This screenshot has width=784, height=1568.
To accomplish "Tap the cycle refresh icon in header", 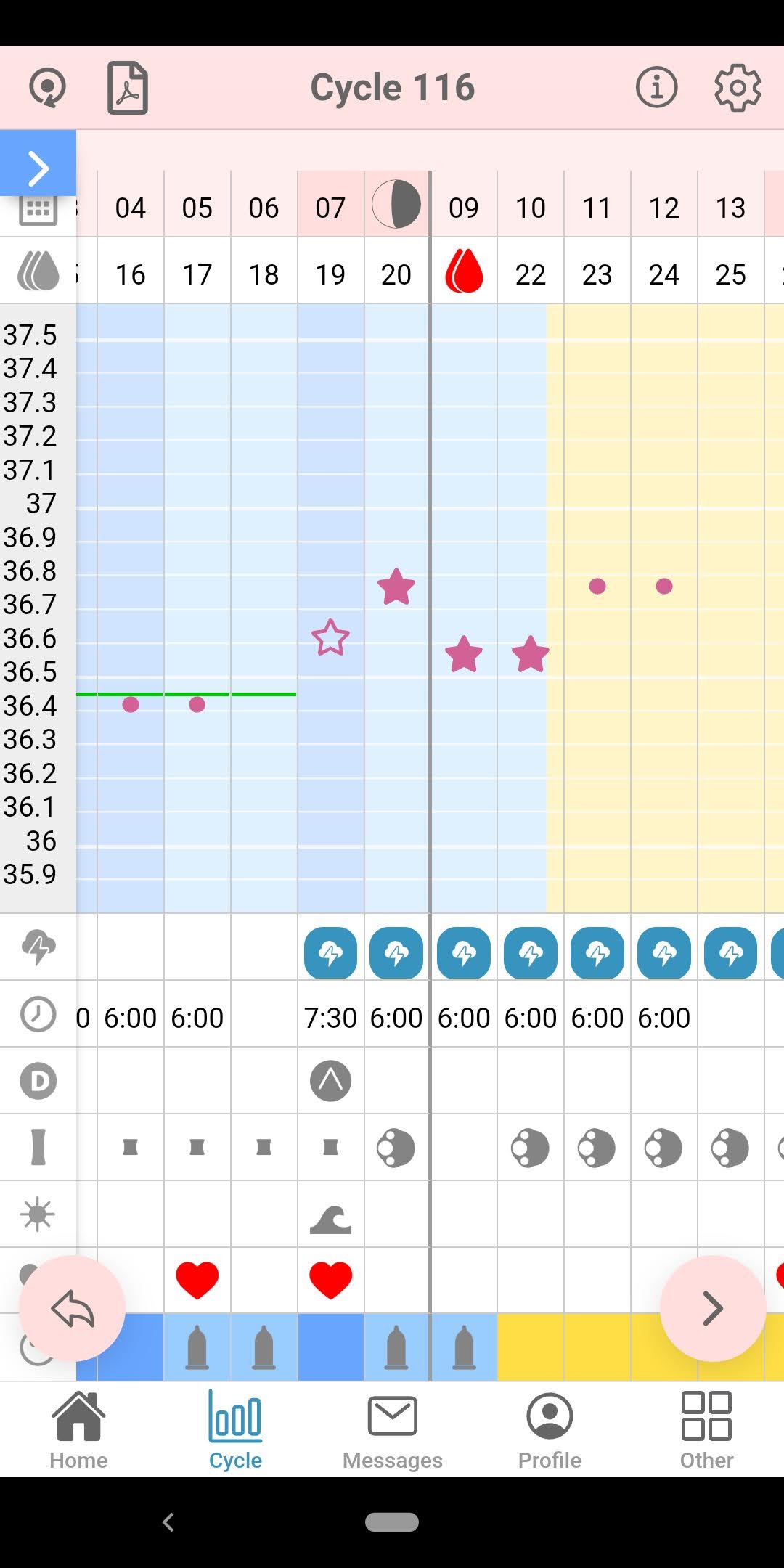I will [x=48, y=89].
